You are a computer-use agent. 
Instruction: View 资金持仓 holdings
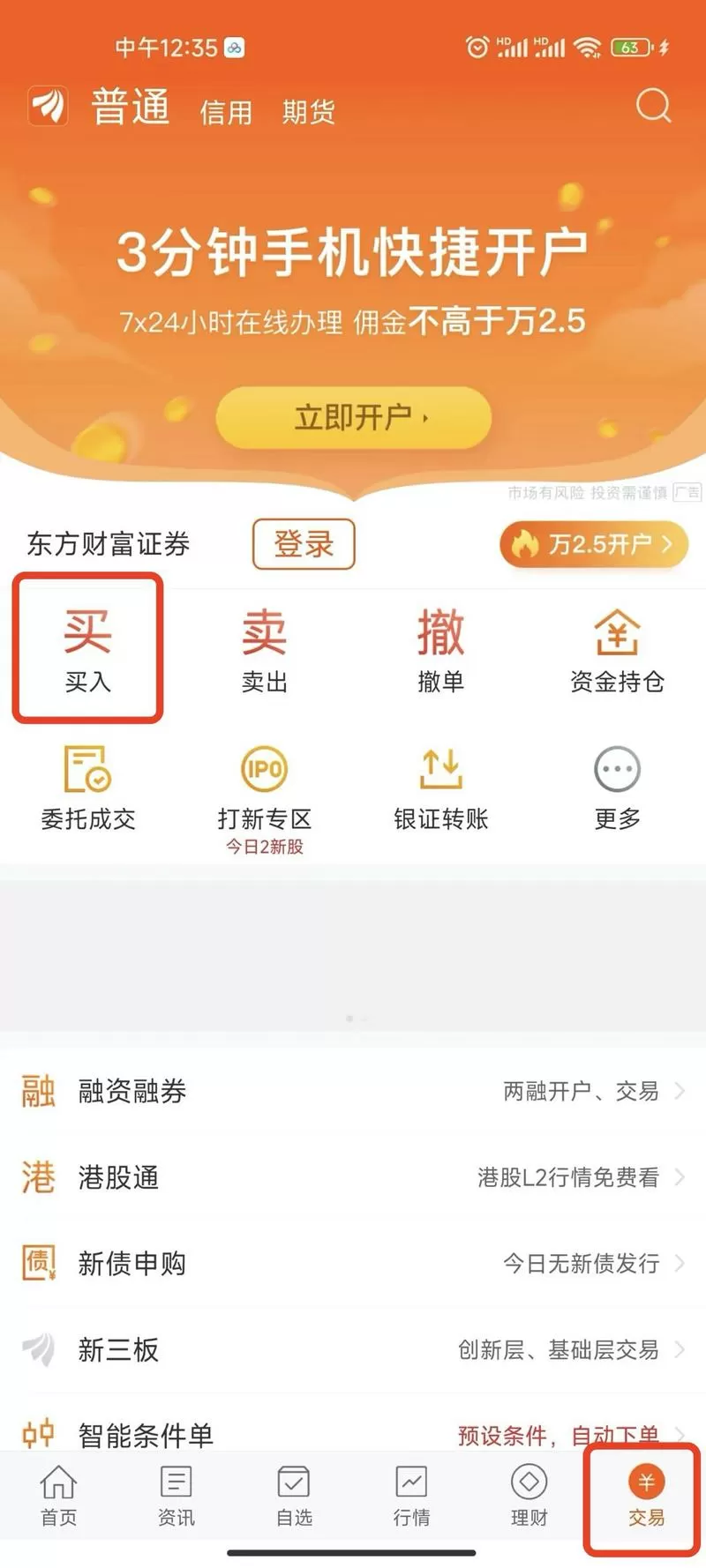[x=616, y=649]
